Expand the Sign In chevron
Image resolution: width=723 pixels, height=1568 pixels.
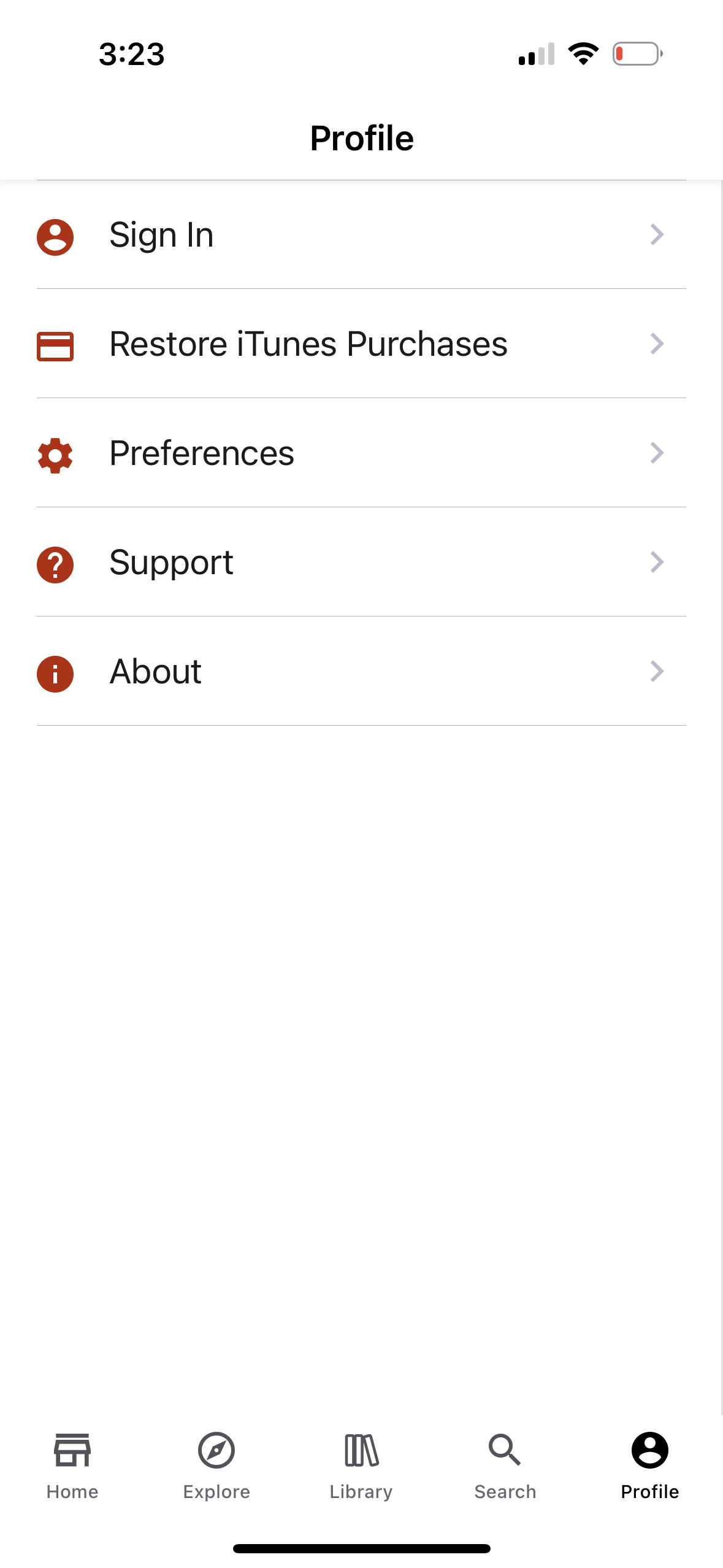(x=657, y=234)
